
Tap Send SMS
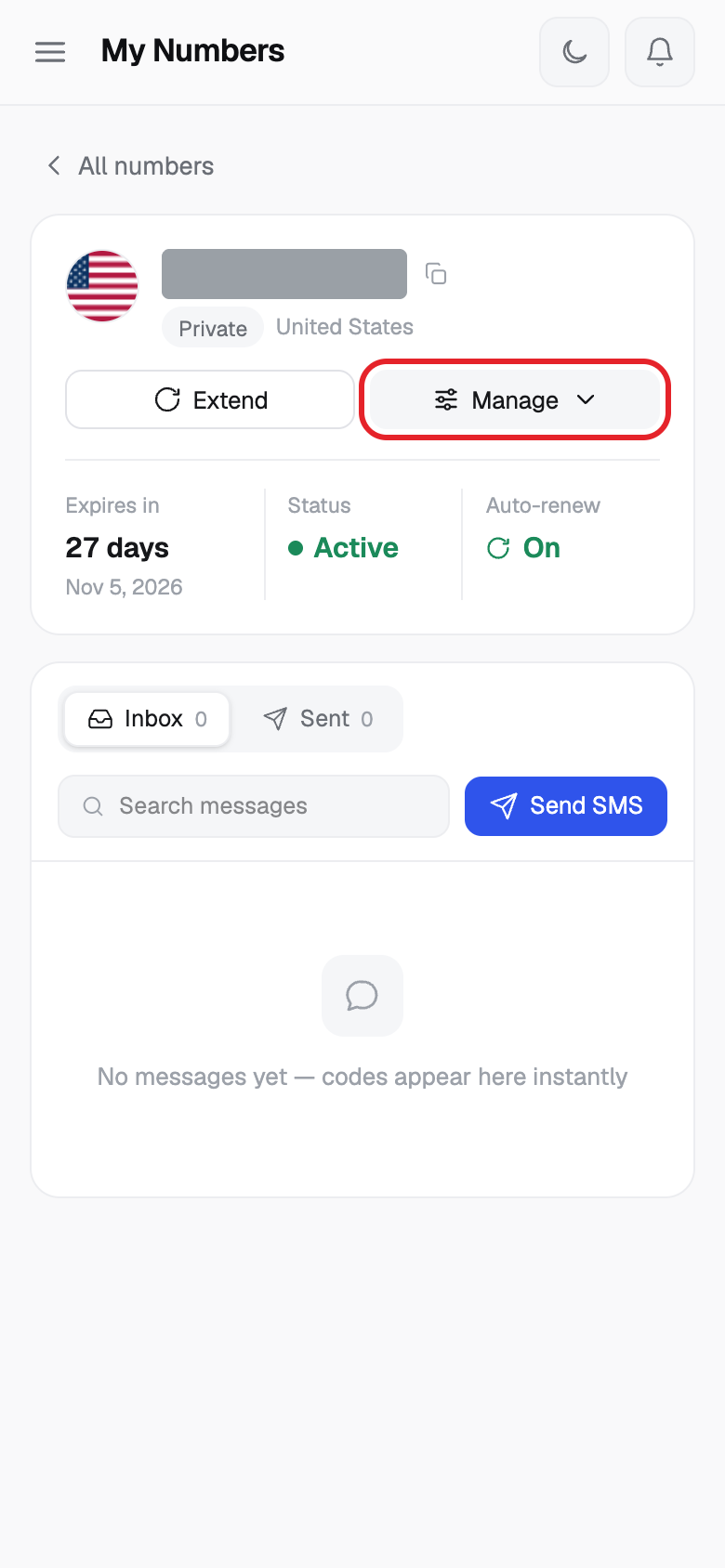(x=566, y=806)
